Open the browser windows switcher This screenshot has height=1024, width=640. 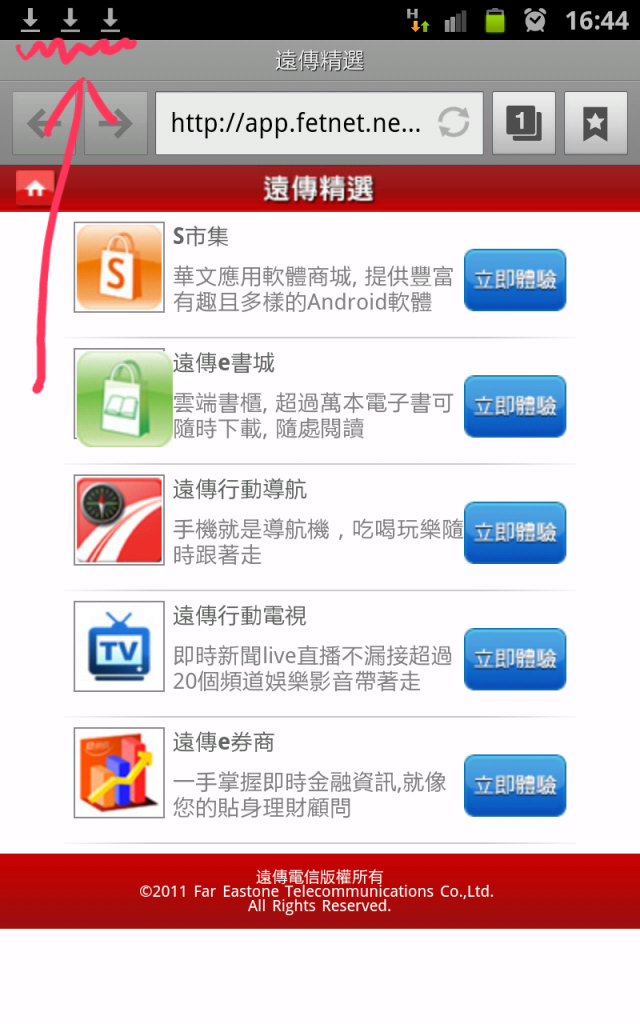pos(524,124)
